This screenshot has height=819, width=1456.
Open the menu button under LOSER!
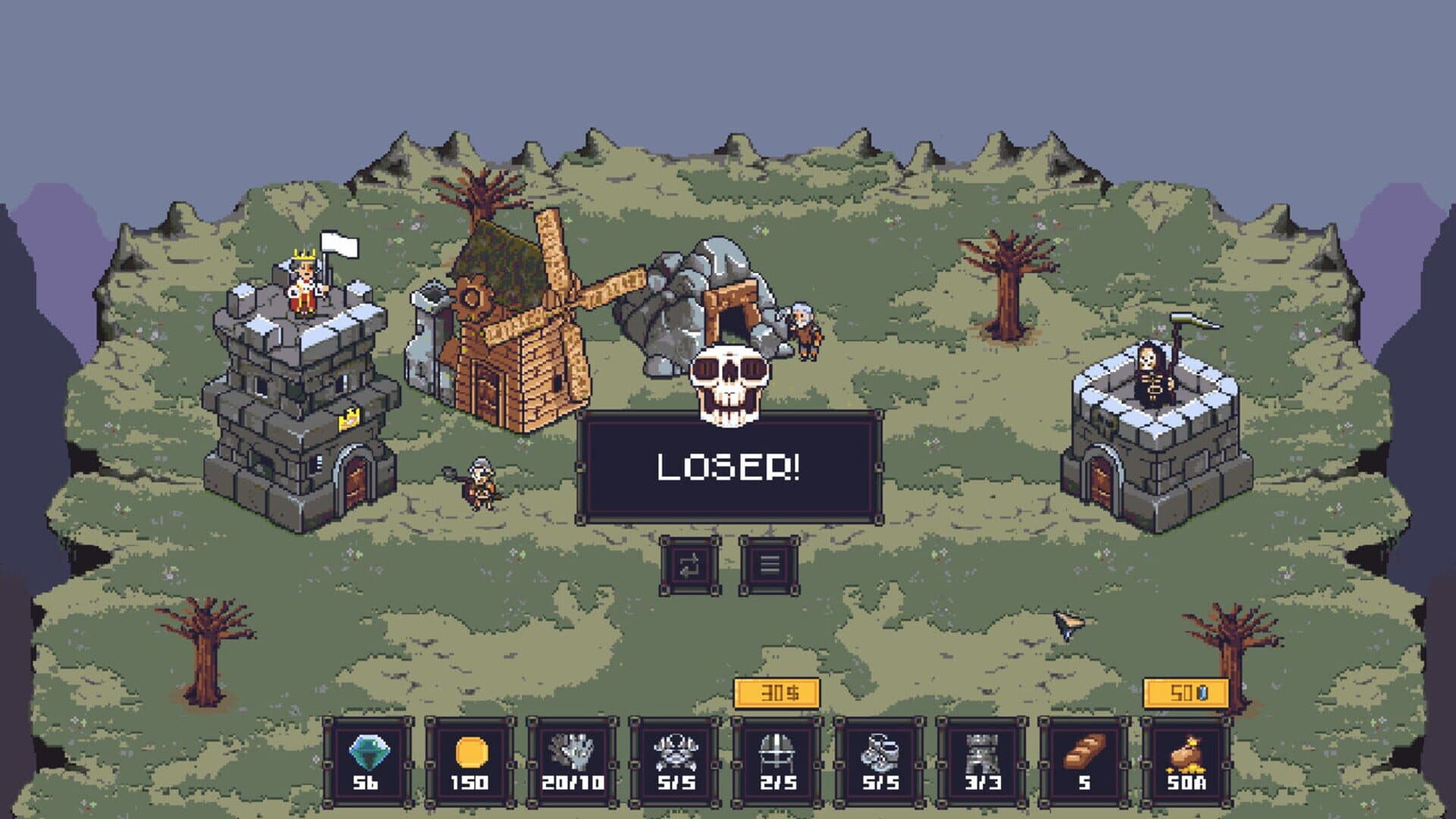point(769,566)
